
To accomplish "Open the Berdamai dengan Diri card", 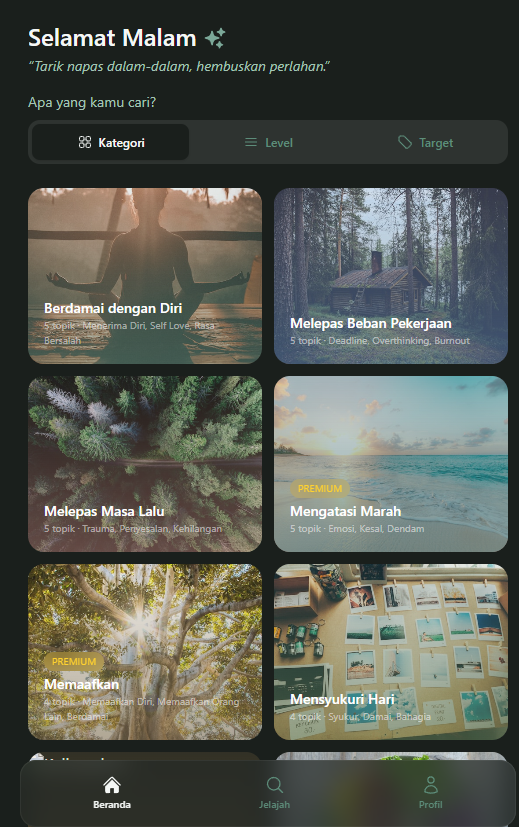I will coord(145,276).
